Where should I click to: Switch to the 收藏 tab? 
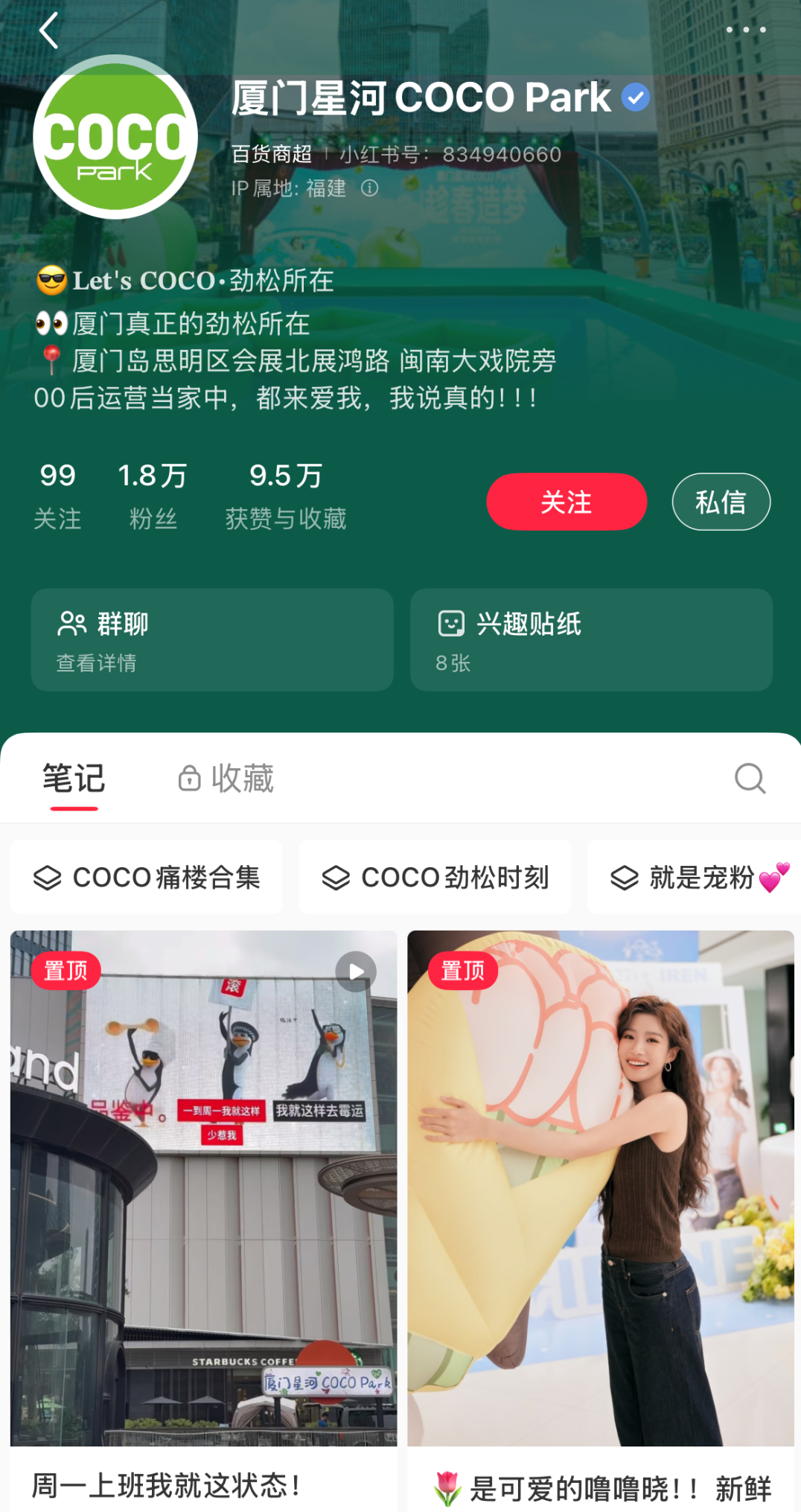227,779
